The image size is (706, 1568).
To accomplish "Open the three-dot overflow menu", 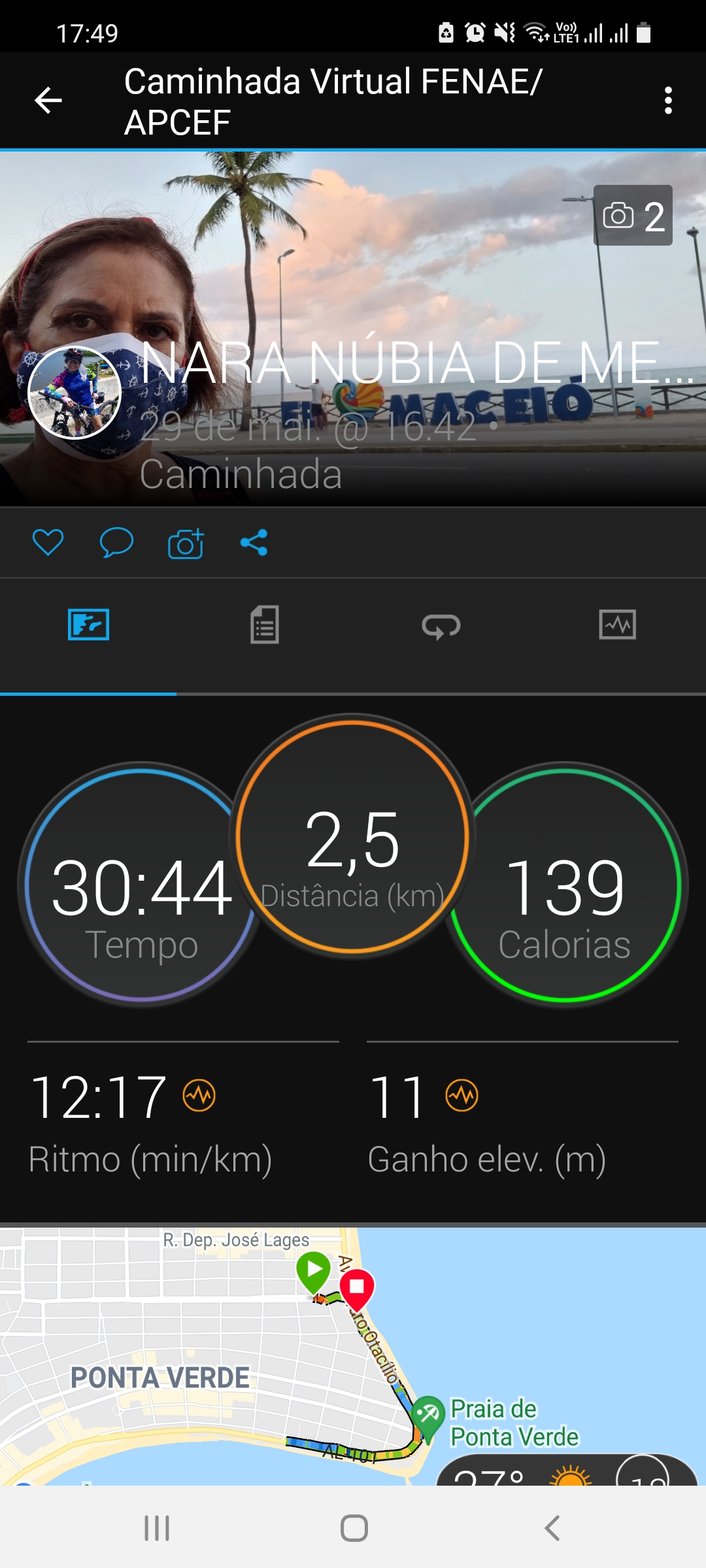I will pyautogui.click(x=667, y=101).
